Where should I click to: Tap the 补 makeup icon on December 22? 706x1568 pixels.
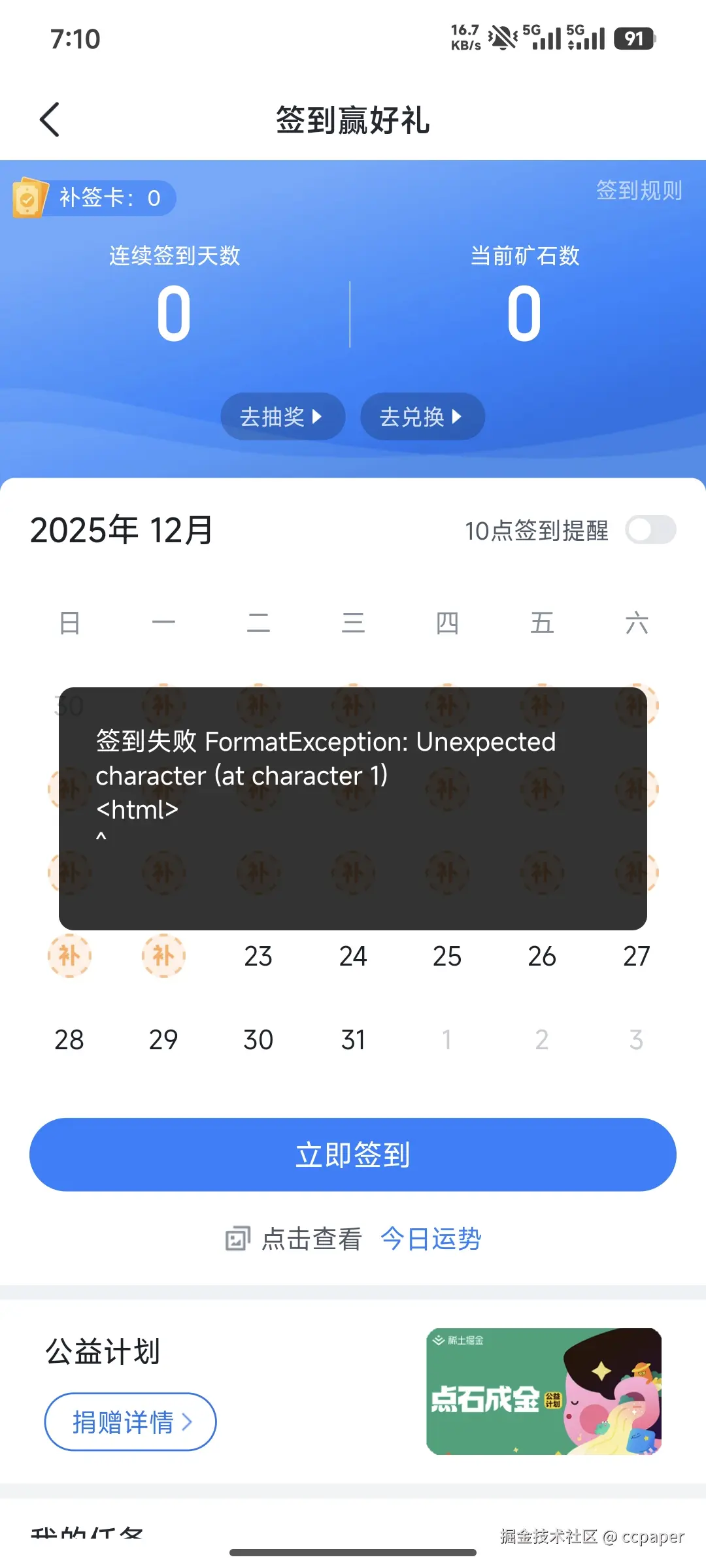163,956
